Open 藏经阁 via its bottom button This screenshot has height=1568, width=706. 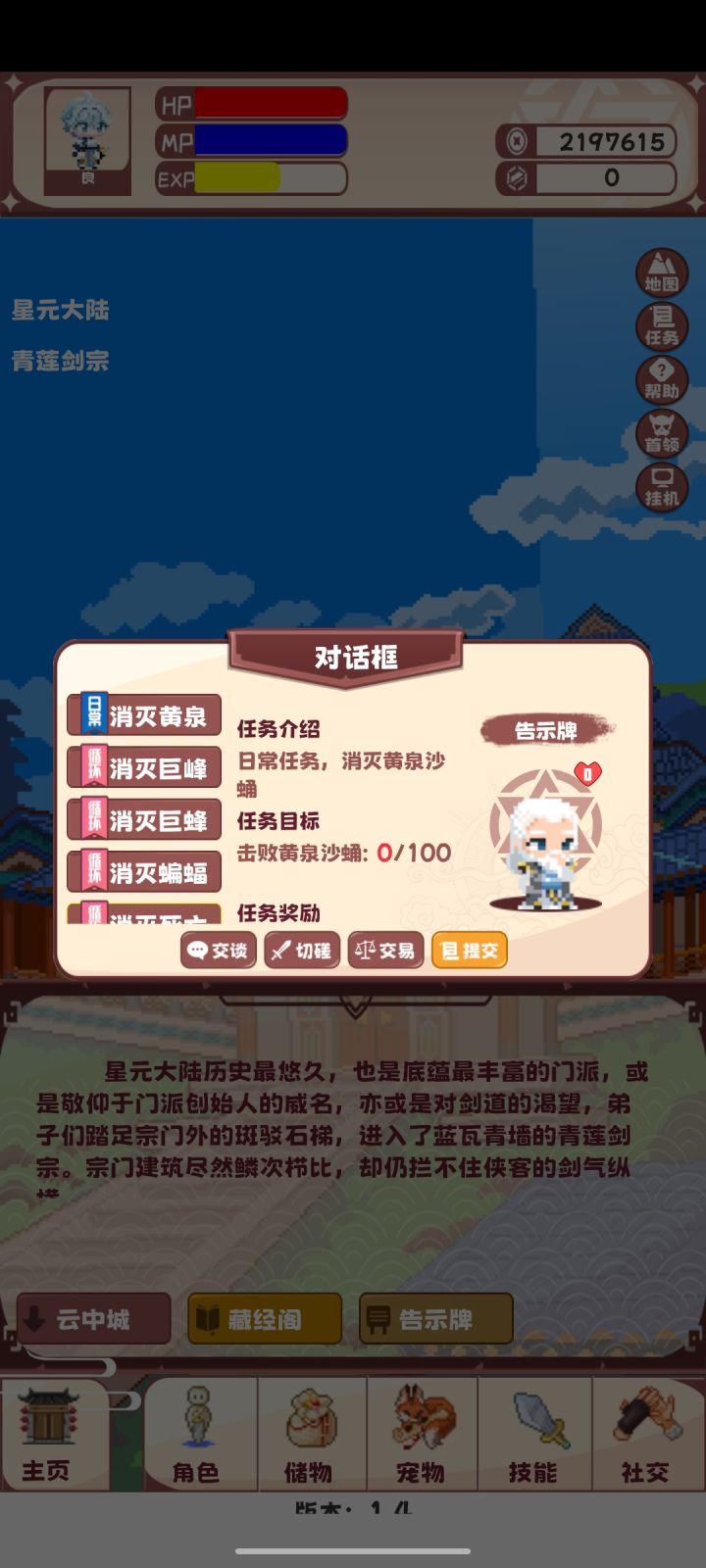tap(264, 1318)
